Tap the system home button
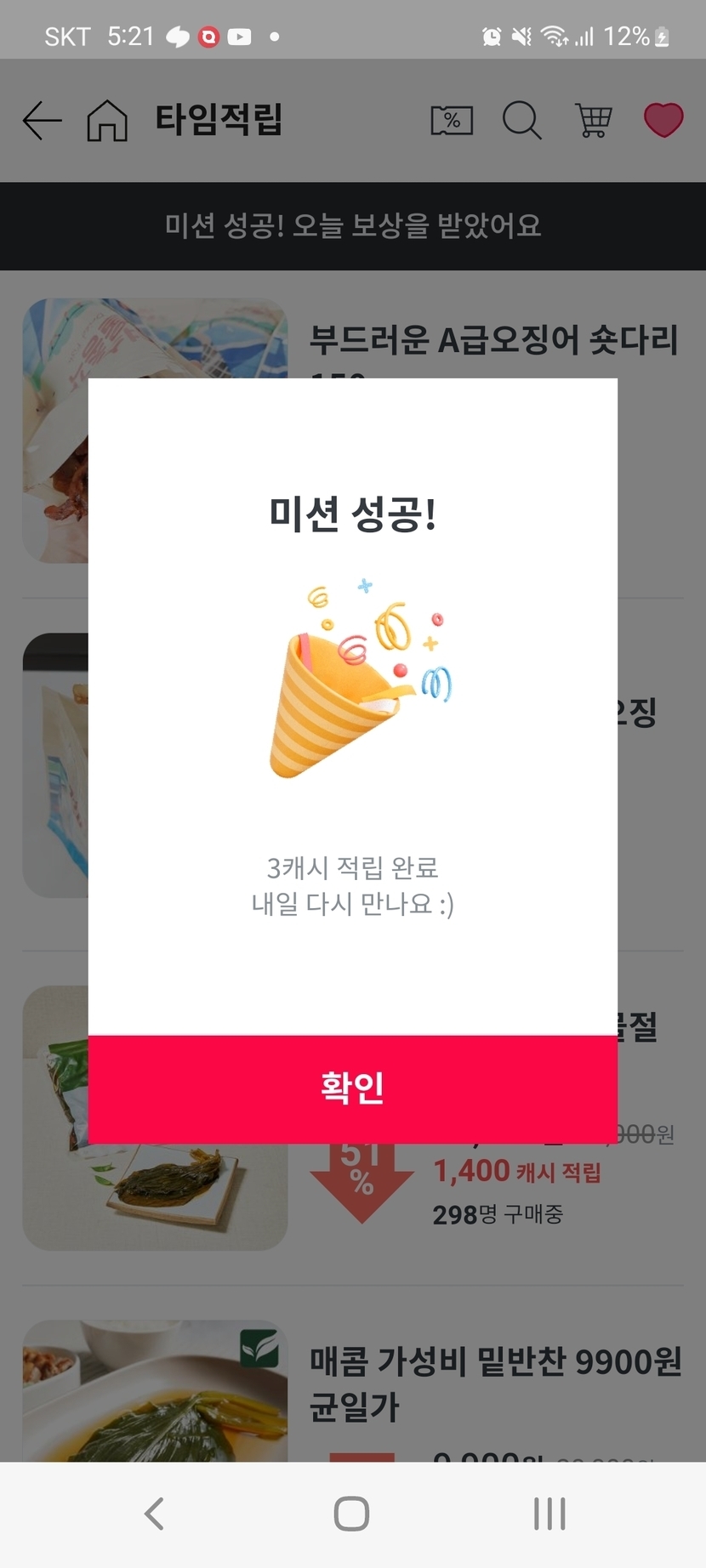The image size is (706, 1568). pyautogui.click(x=352, y=1514)
